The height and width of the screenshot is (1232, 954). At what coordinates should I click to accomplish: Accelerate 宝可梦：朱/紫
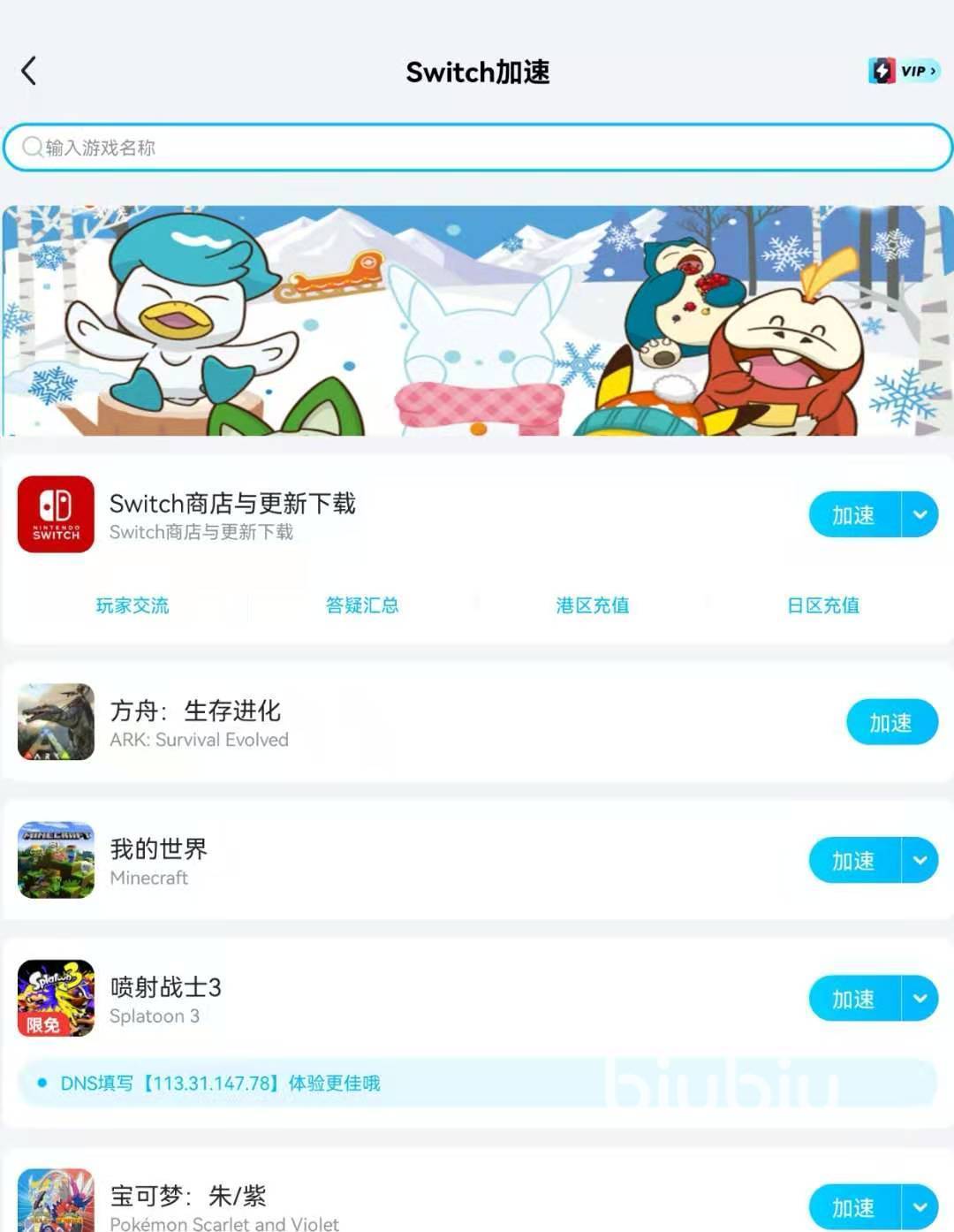click(854, 1207)
